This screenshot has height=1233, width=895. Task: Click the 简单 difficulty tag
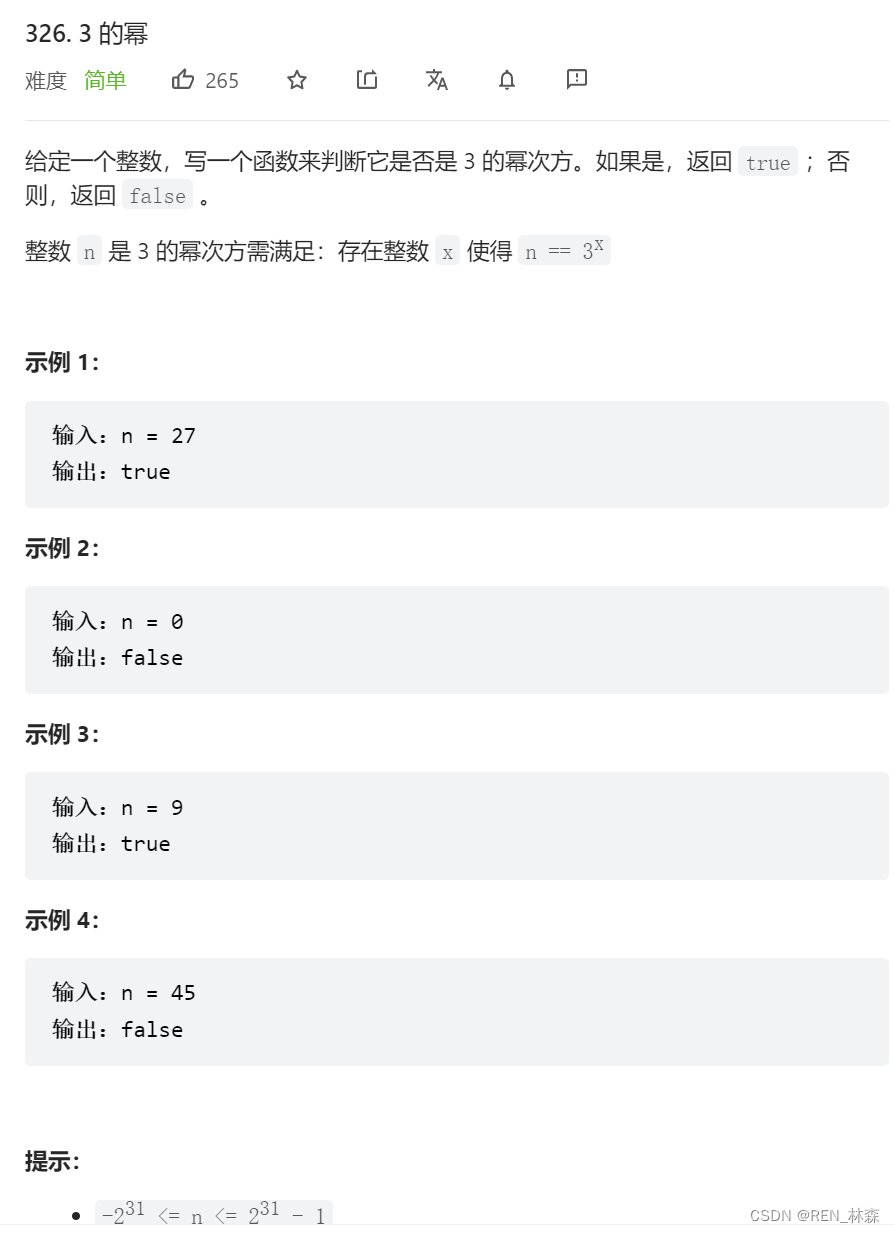[x=105, y=82]
